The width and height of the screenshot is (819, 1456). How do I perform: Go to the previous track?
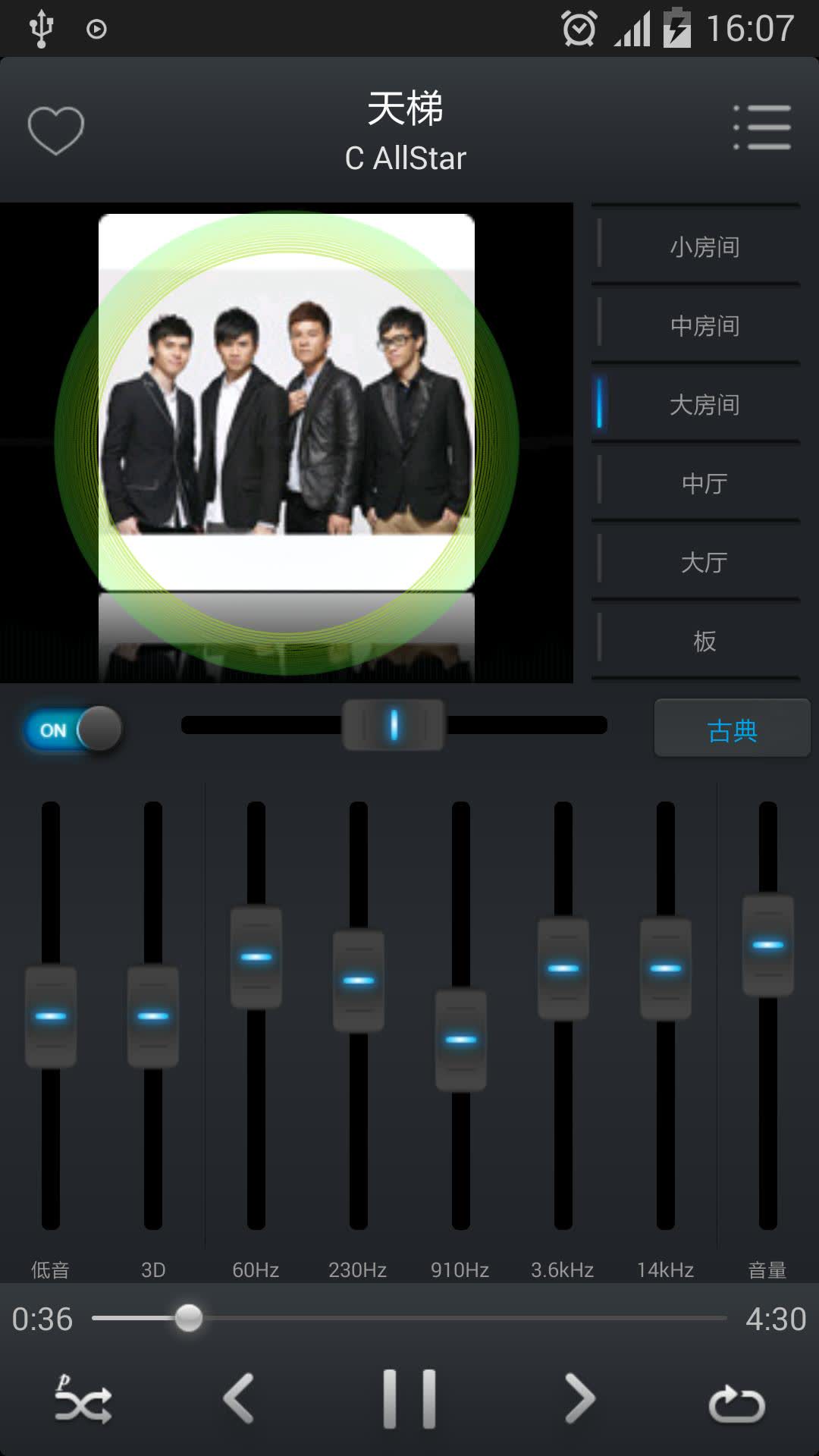click(240, 1399)
